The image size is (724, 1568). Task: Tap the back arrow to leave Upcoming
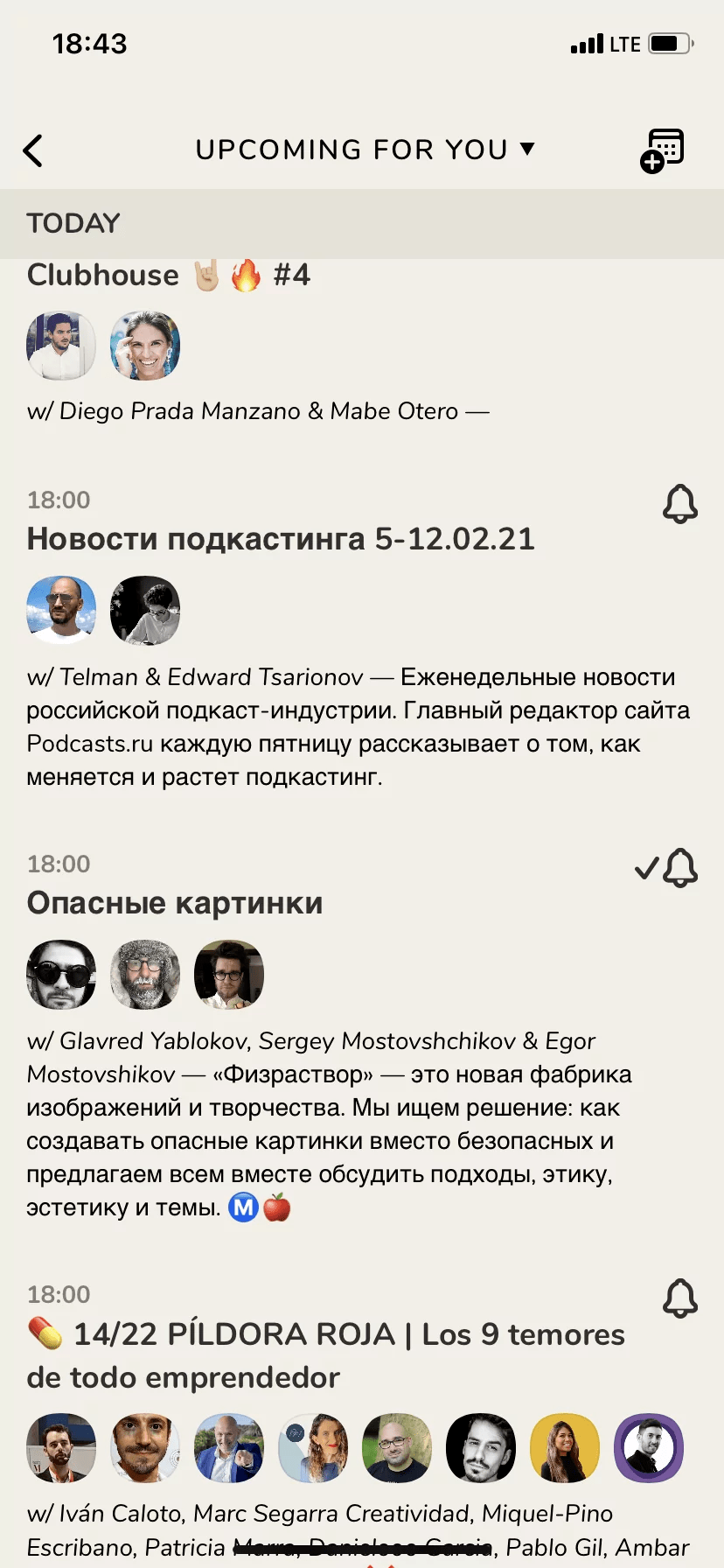click(33, 150)
